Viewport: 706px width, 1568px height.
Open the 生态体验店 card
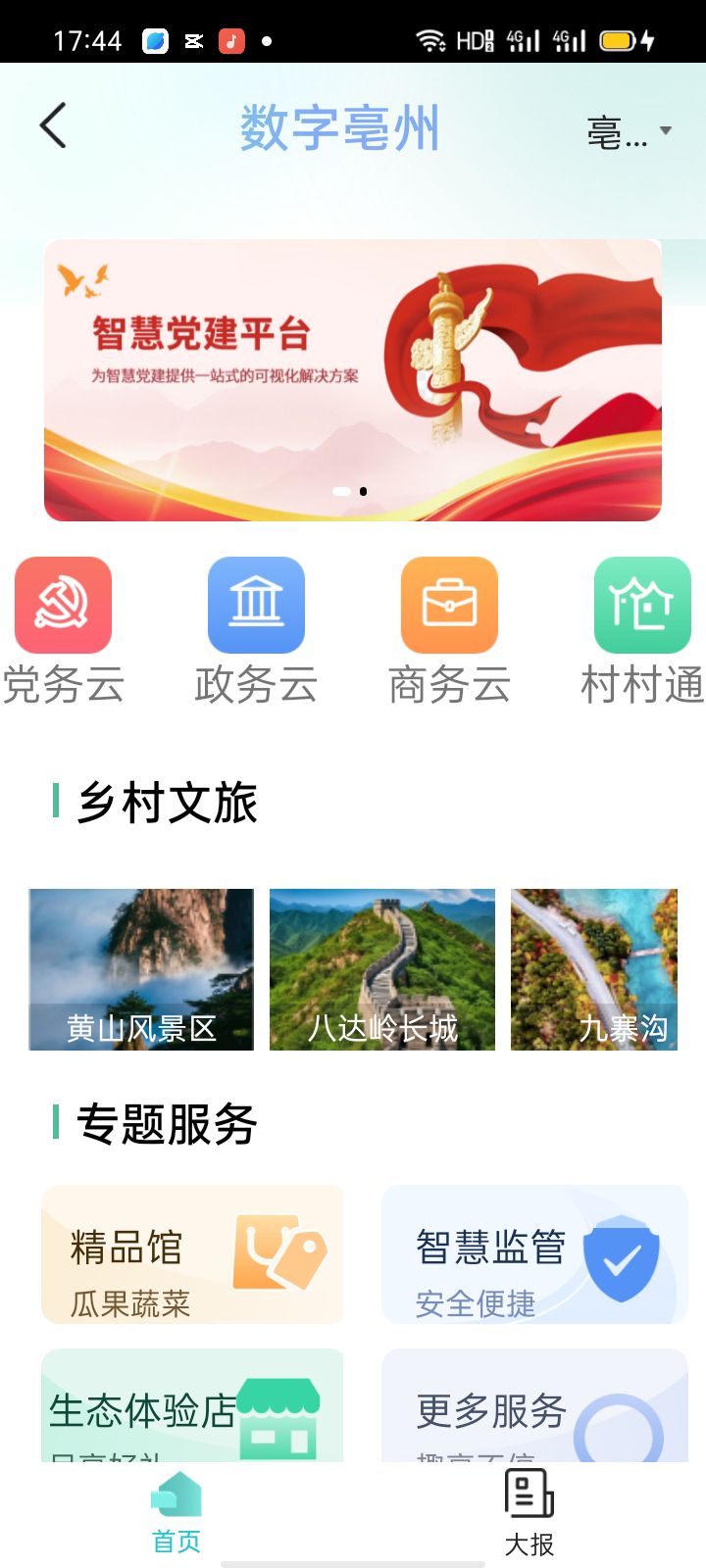pos(192,1406)
